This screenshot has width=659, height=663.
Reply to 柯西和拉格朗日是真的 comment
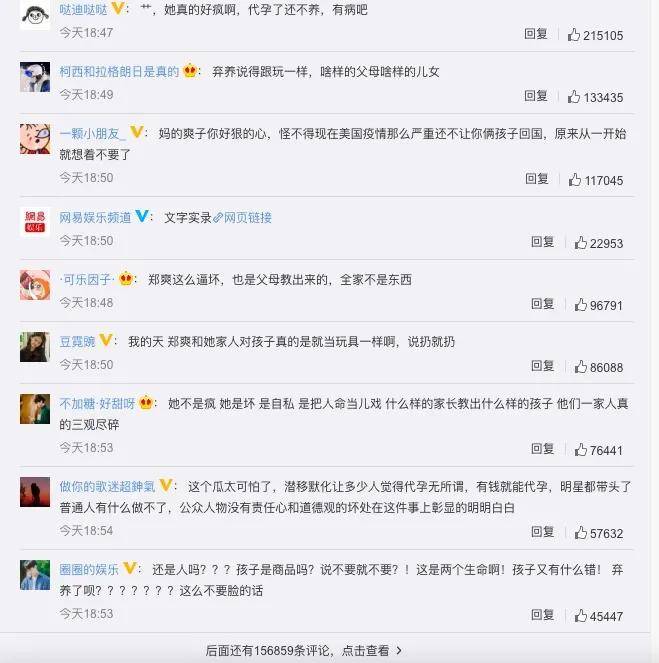[535, 96]
